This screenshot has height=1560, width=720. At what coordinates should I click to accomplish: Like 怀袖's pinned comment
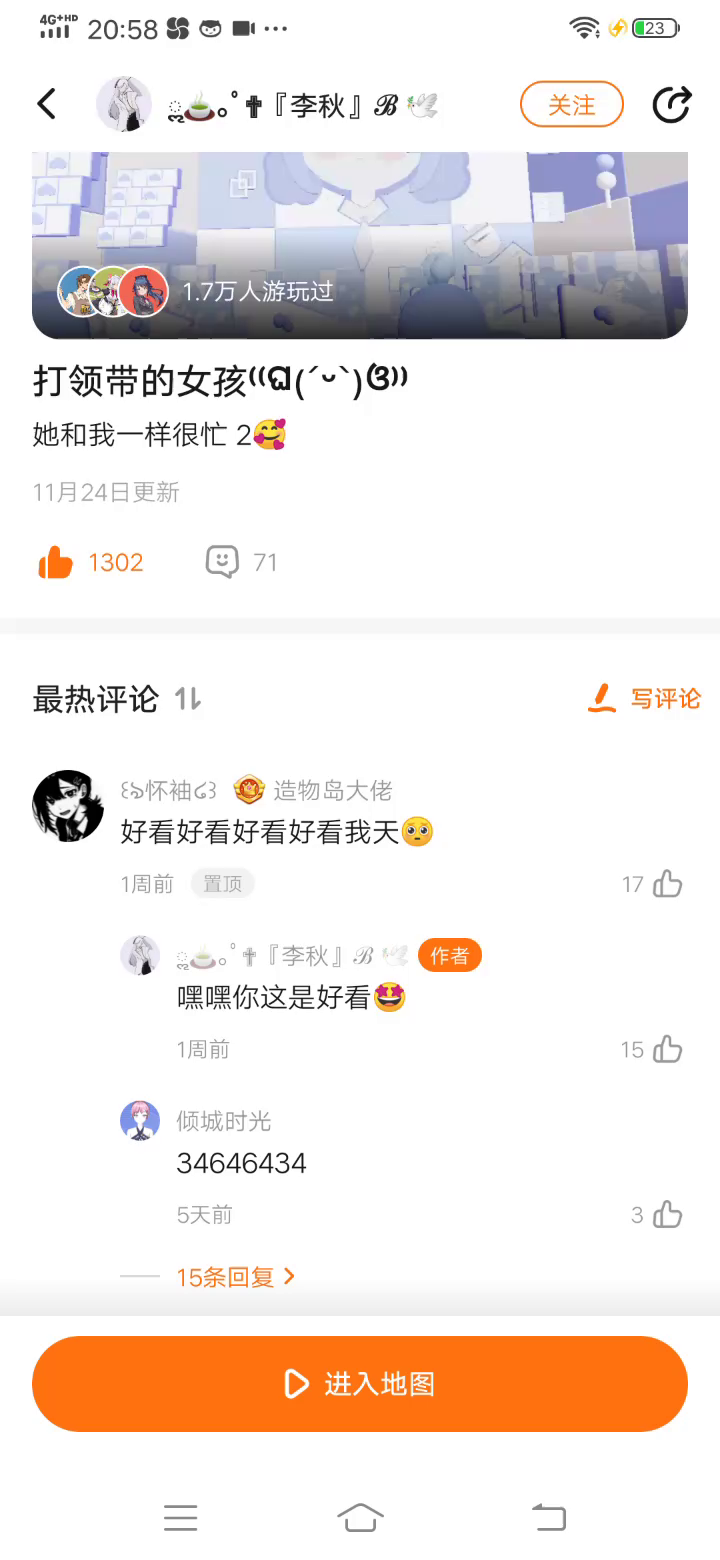tap(666, 884)
